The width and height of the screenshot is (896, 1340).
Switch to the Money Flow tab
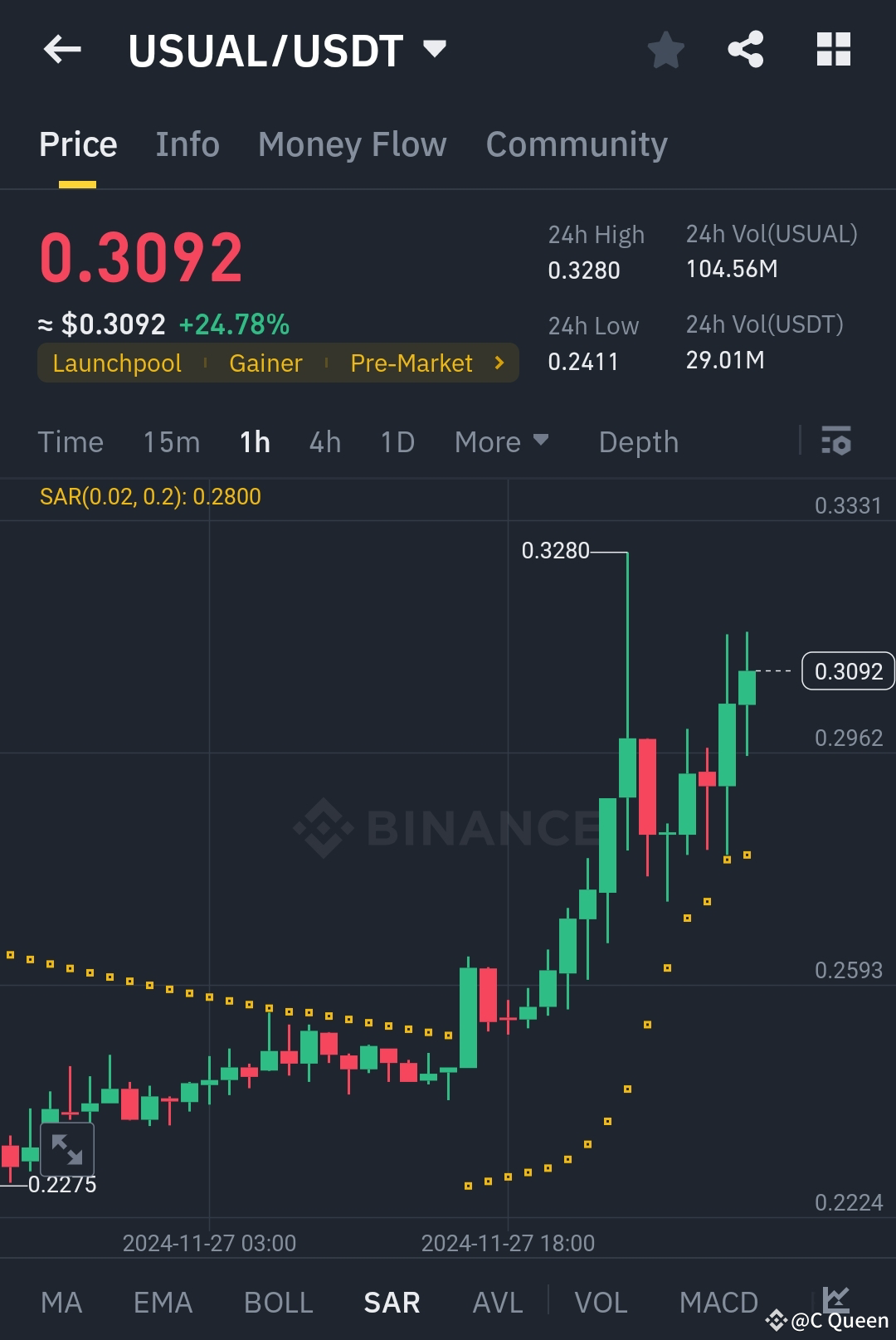tap(352, 144)
